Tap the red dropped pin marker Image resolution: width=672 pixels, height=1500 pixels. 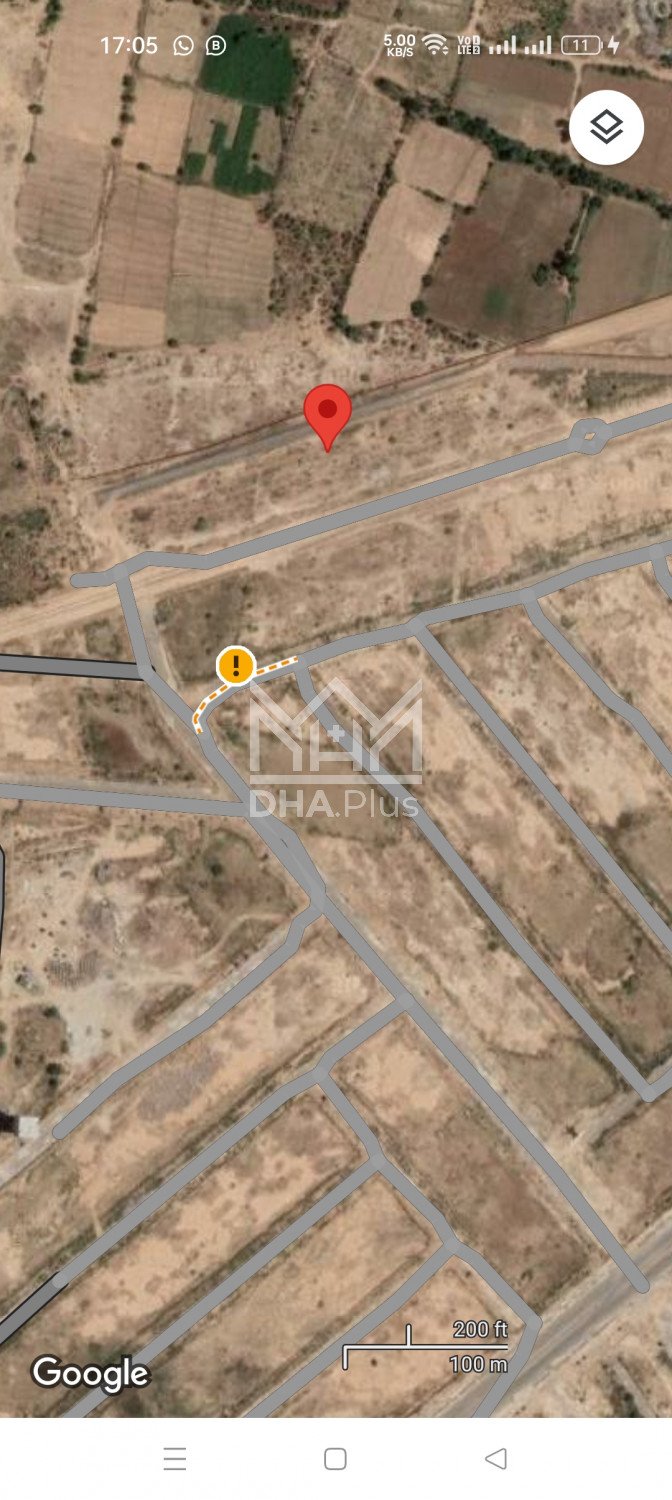pos(327,413)
